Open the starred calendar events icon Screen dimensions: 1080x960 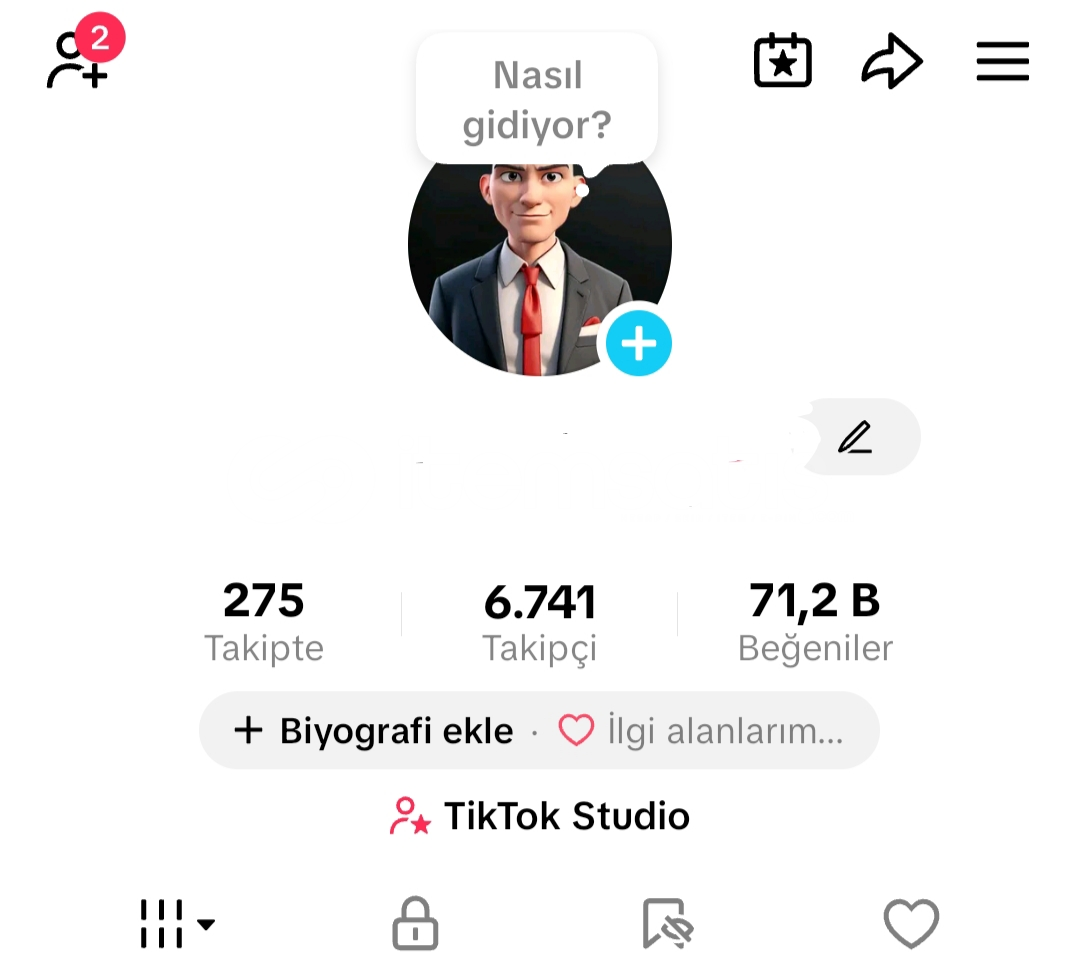pos(782,62)
